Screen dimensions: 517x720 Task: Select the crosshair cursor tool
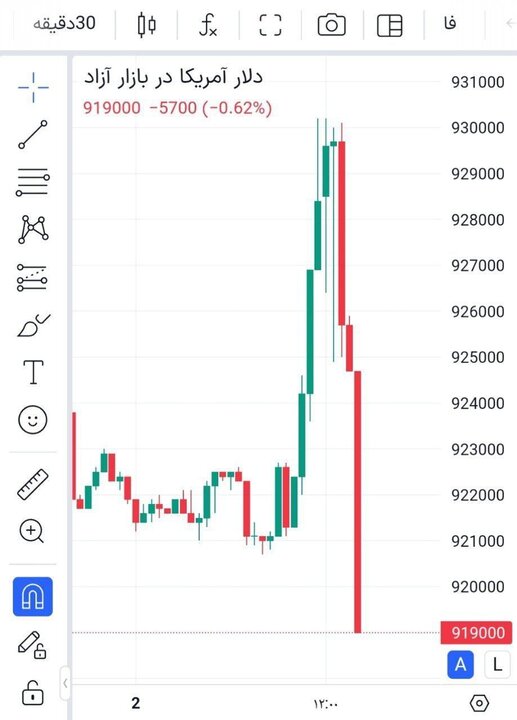33,87
